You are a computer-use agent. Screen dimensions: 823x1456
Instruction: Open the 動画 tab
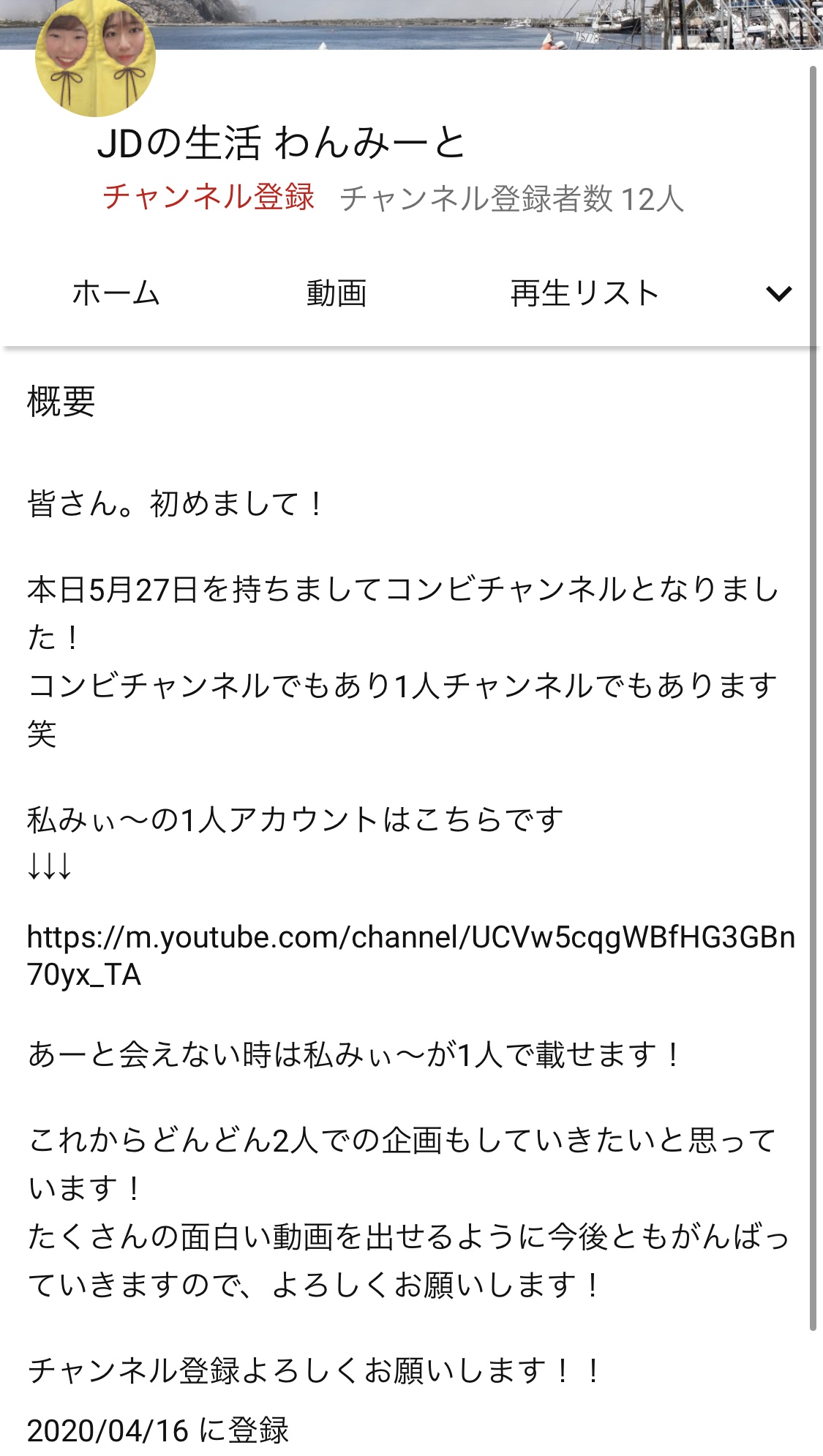coord(337,293)
